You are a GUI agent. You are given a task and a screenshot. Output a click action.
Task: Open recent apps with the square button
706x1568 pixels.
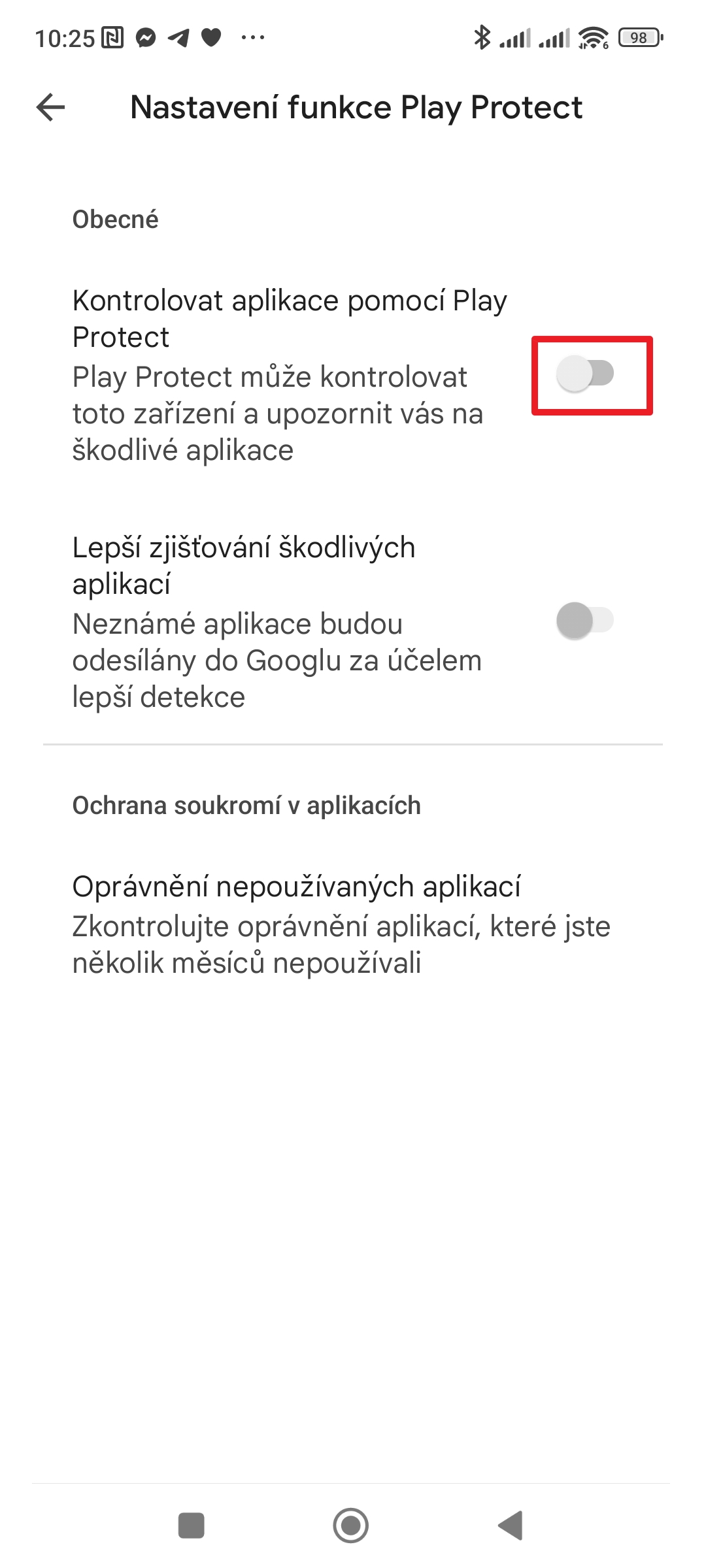tap(192, 1526)
